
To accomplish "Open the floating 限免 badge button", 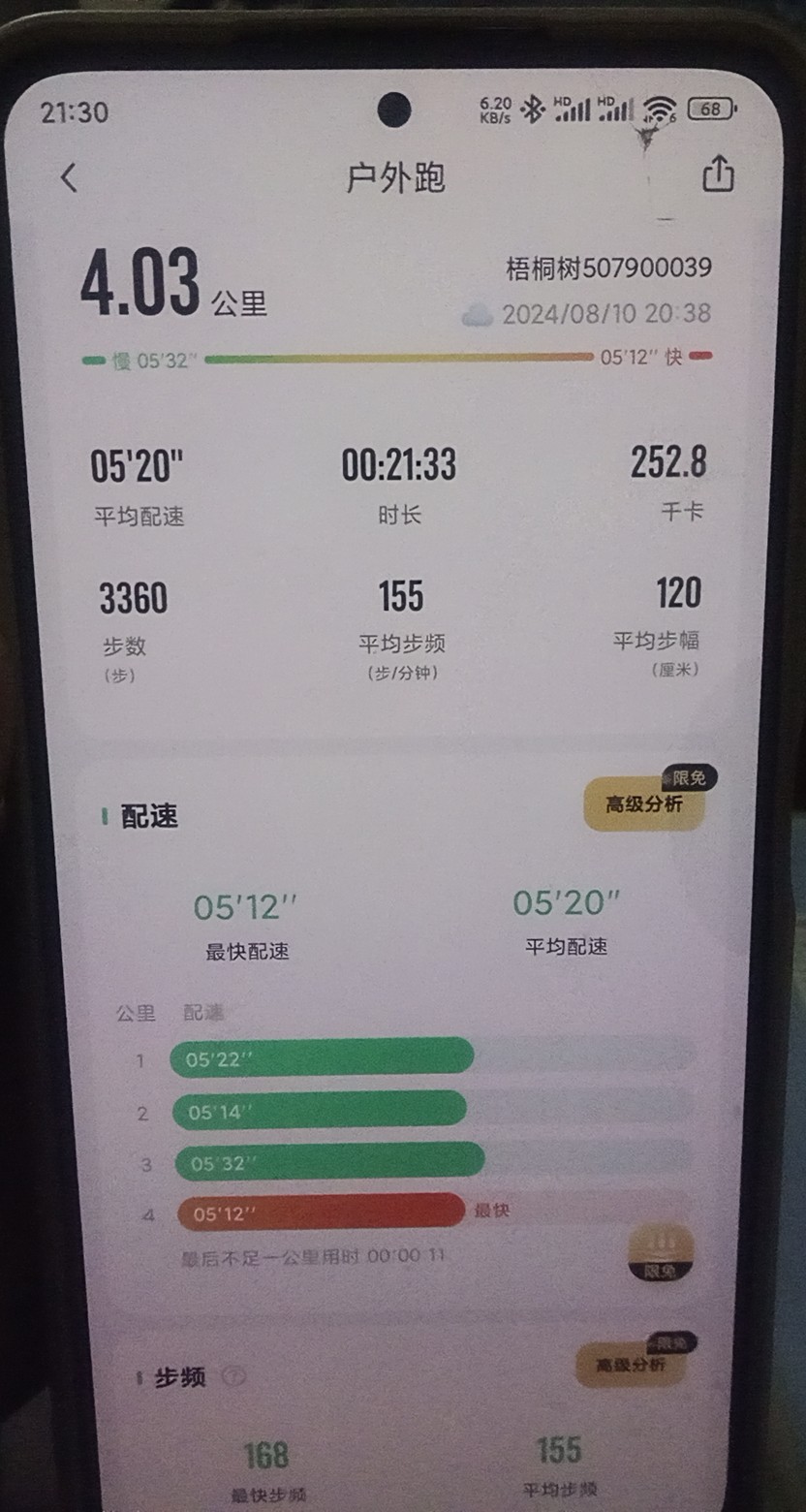I will [x=660, y=1253].
